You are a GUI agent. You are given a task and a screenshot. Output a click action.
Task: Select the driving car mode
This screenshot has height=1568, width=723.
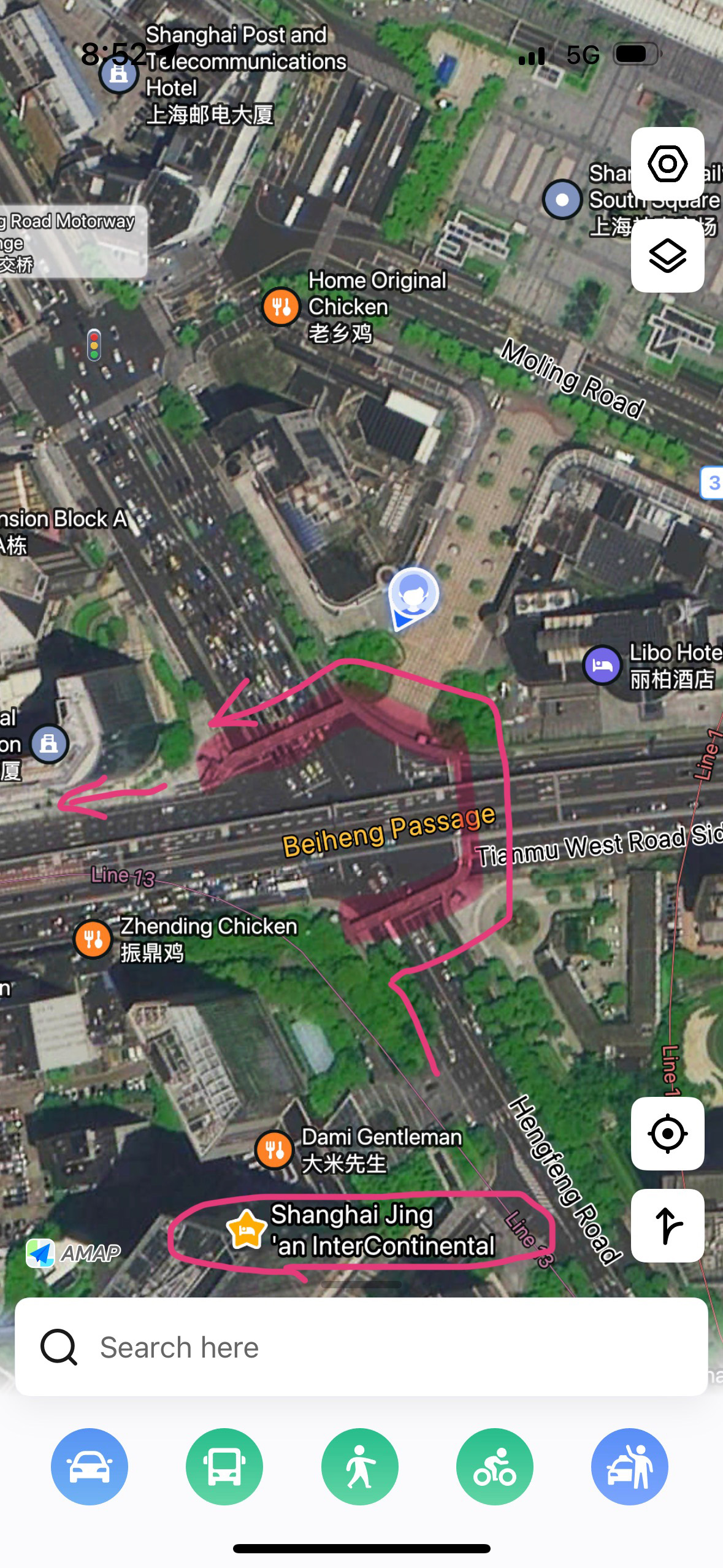(90, 1467)
